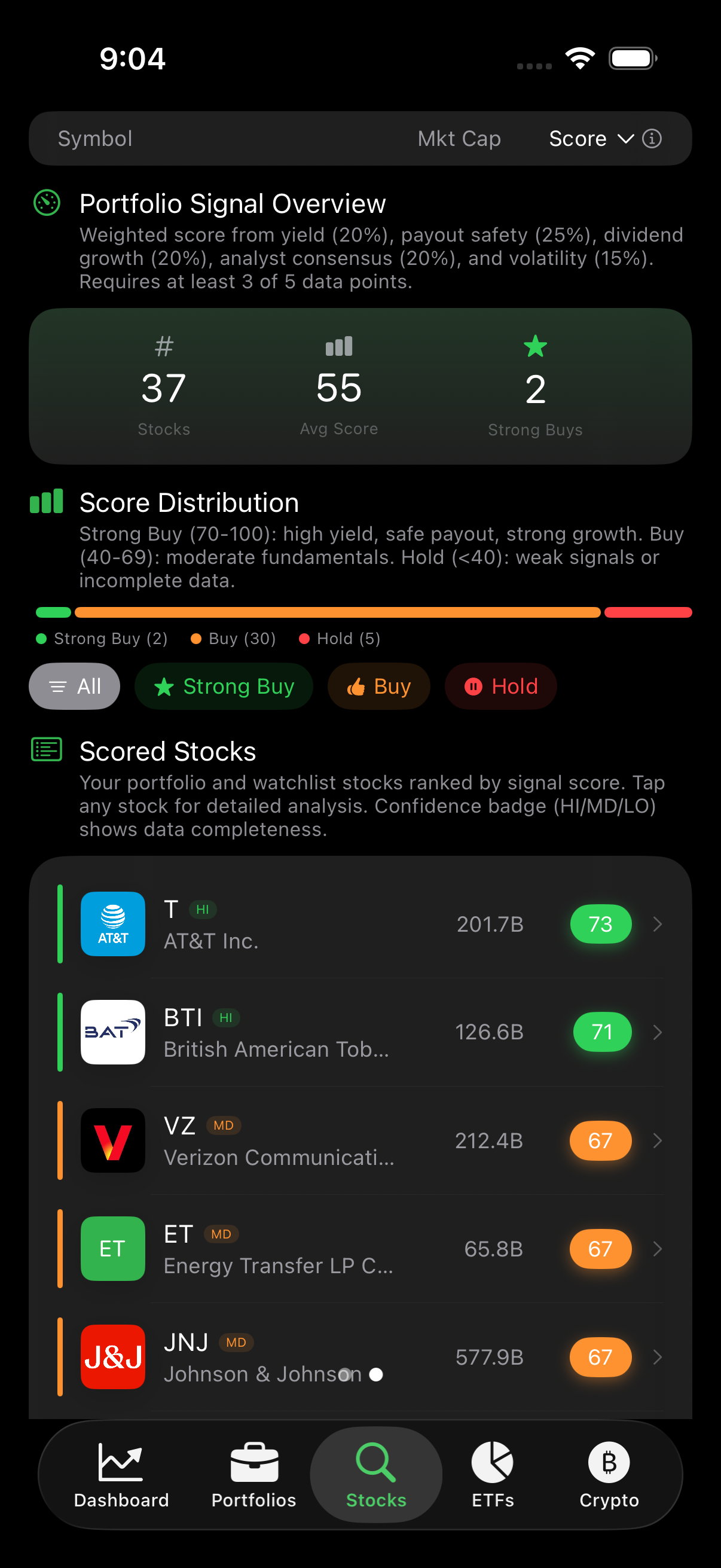Switch to the Stocks tab
This screenshot has height=1568, width=721.
[x=375, y=1463]
